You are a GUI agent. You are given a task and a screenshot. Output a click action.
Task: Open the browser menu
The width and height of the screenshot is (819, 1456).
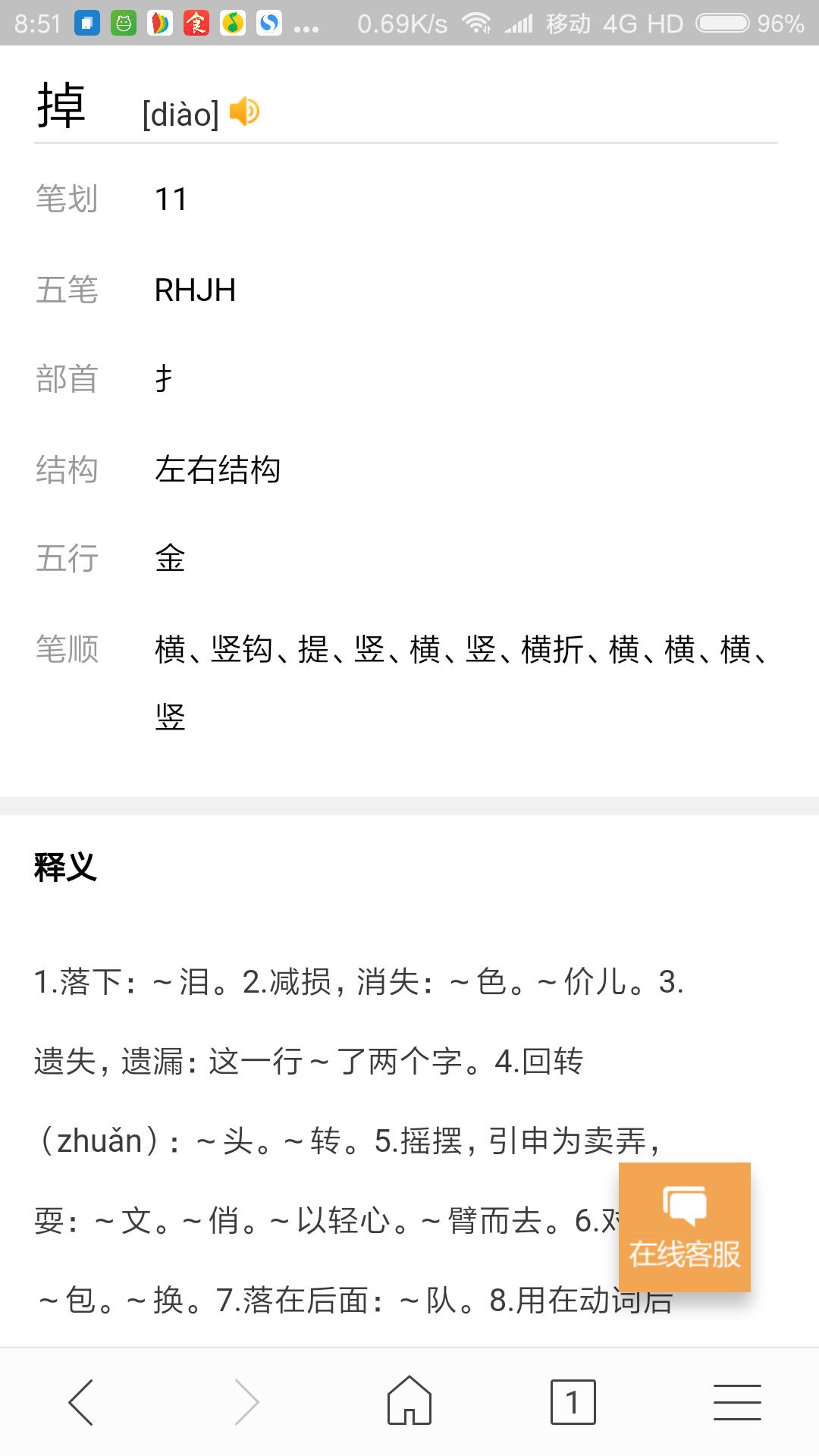[737, 1402]
